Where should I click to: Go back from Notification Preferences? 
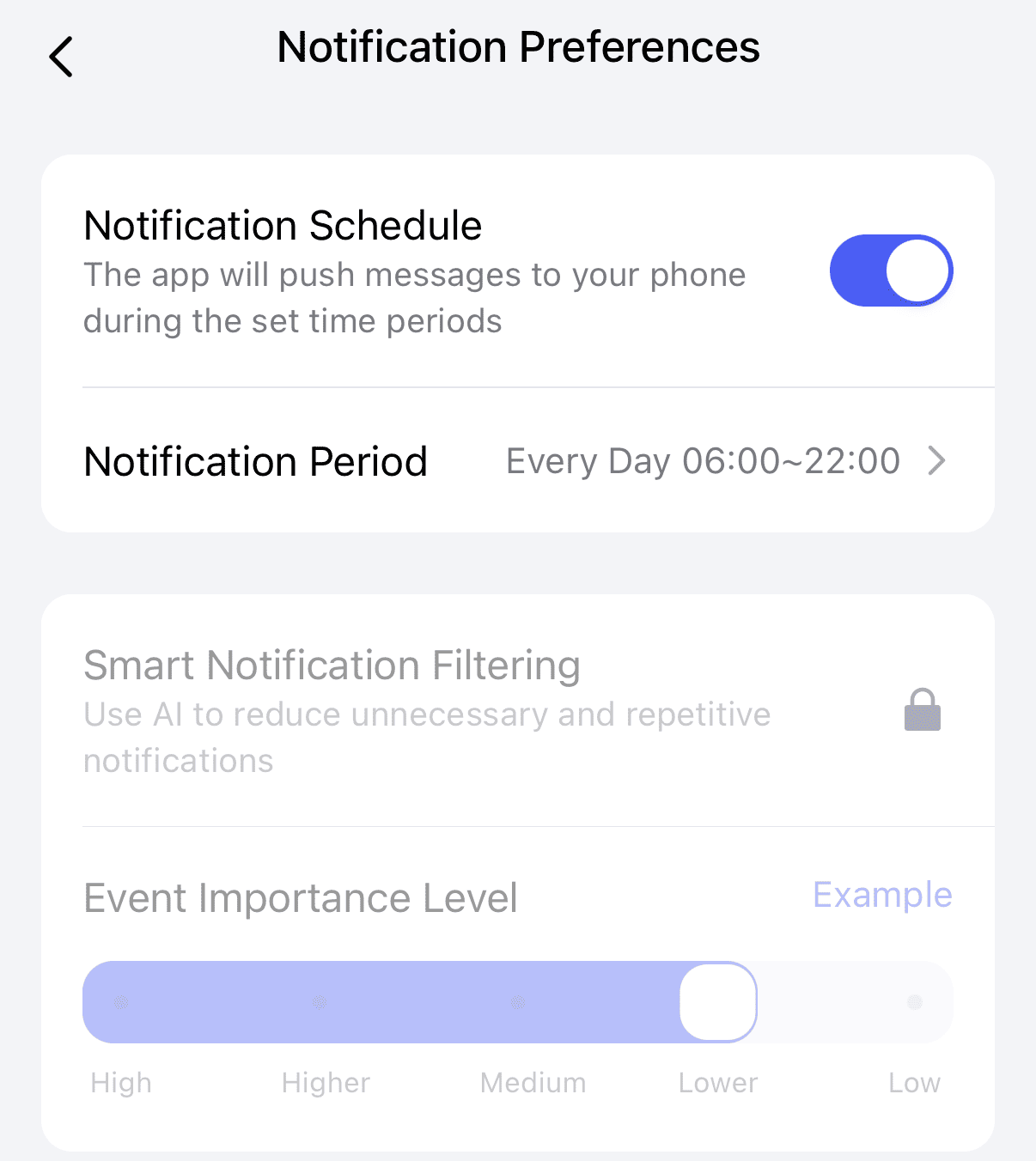click(61, 58)
